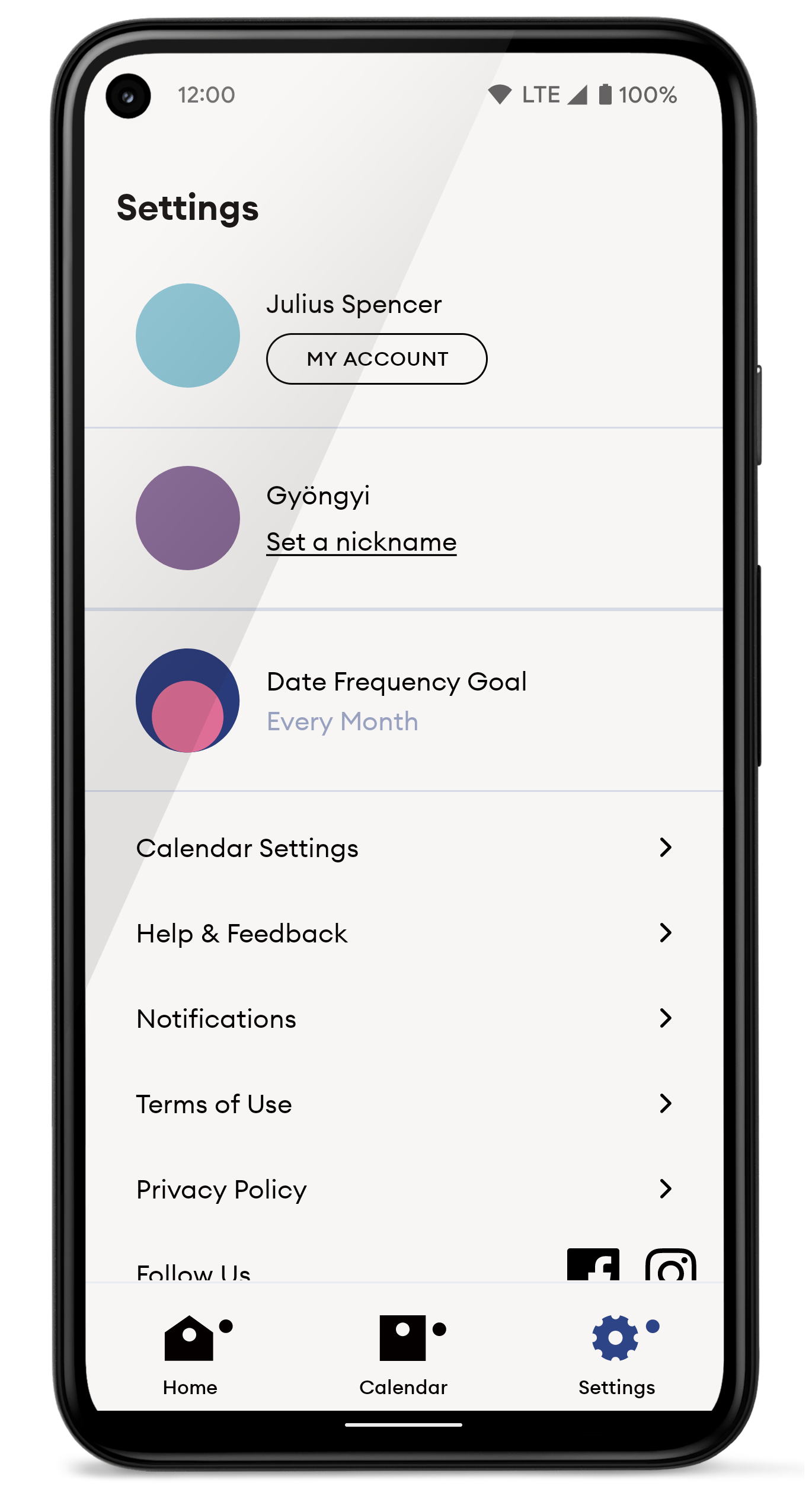Open Calendar Settings
Viewport: 812px width, 1502px height.
click(x=404, y=848)
